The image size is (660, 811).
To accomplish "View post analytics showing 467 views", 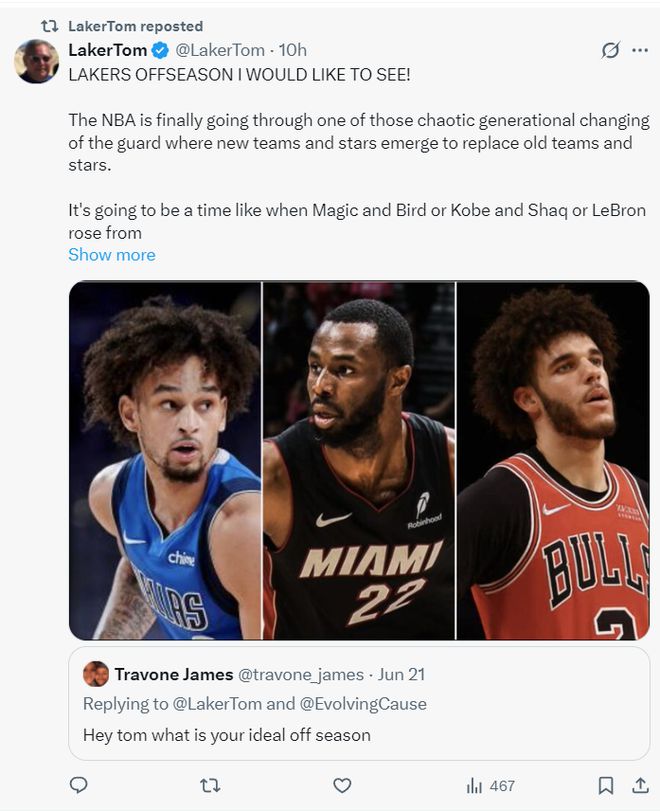I will pos(490,786).
